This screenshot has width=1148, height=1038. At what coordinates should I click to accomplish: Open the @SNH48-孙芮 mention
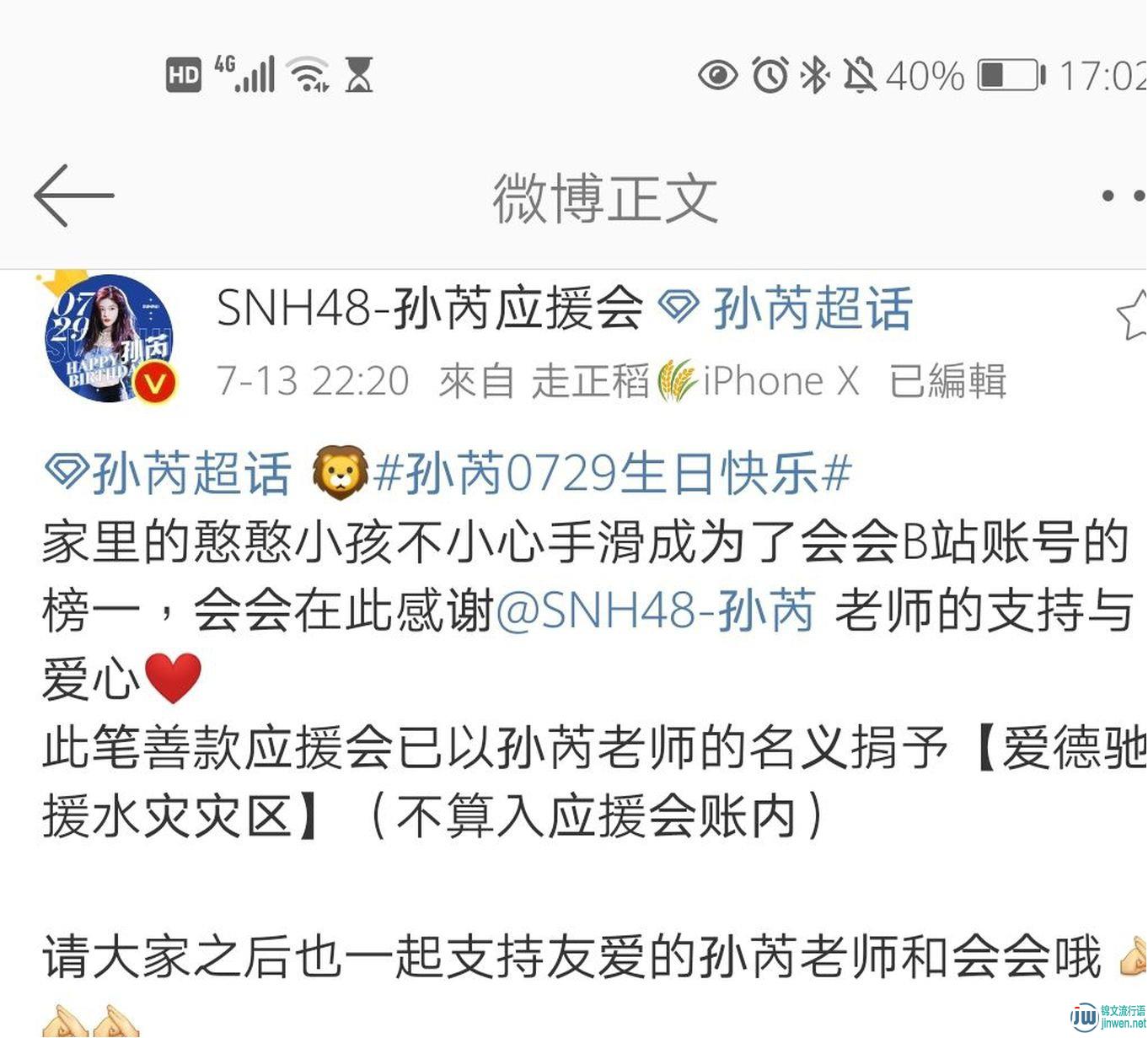tap(656, 610)
